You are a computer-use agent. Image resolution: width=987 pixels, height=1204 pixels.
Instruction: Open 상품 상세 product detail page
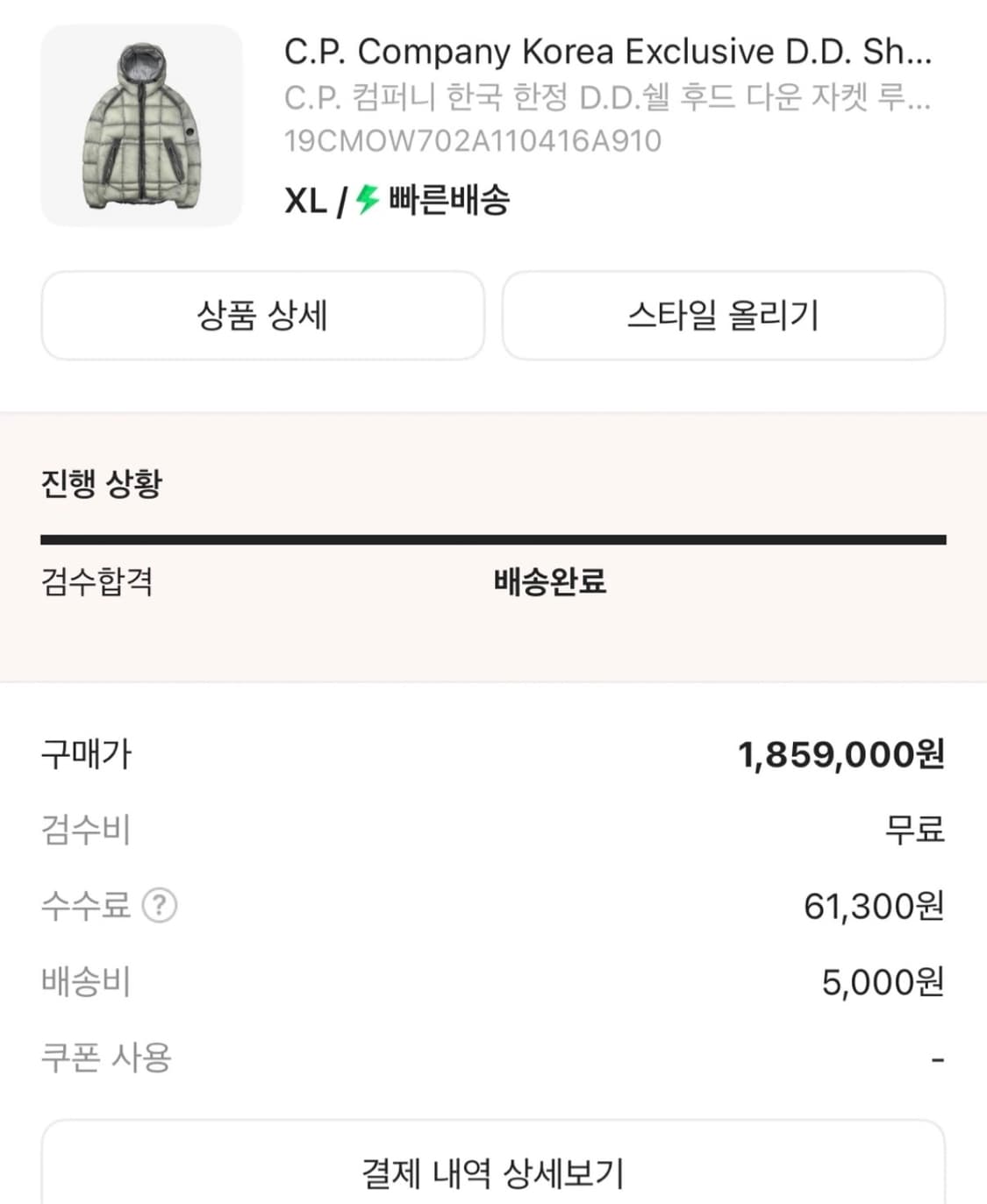(262, 317)
